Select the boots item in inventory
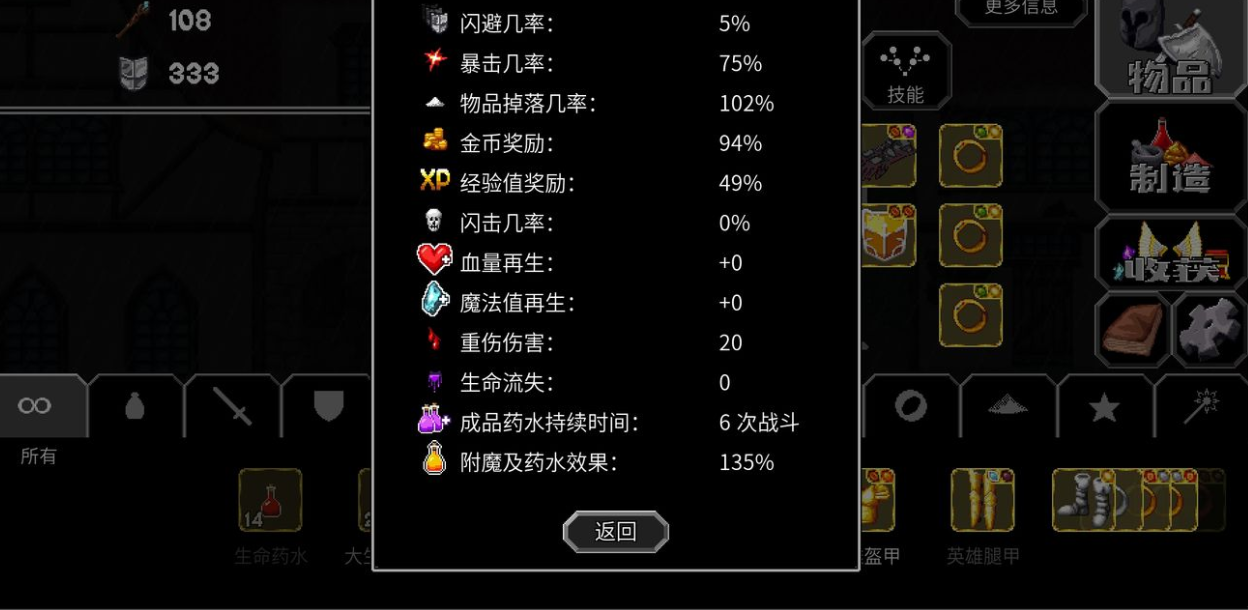This screenshot has width=1248, height=610. point(1083,501)
